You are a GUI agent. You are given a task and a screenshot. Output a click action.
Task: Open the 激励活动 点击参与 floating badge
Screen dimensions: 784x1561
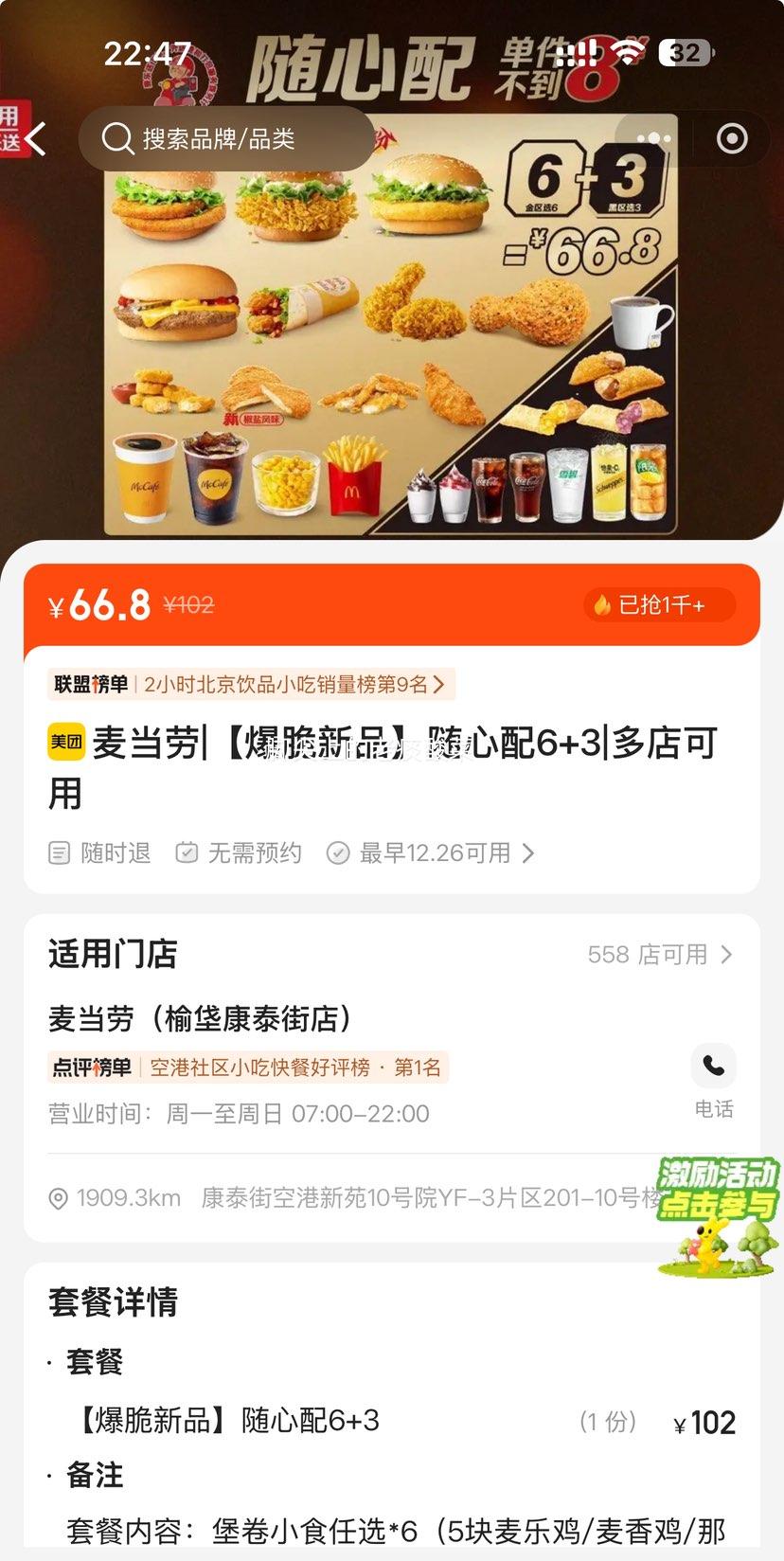pos(718,1215)
